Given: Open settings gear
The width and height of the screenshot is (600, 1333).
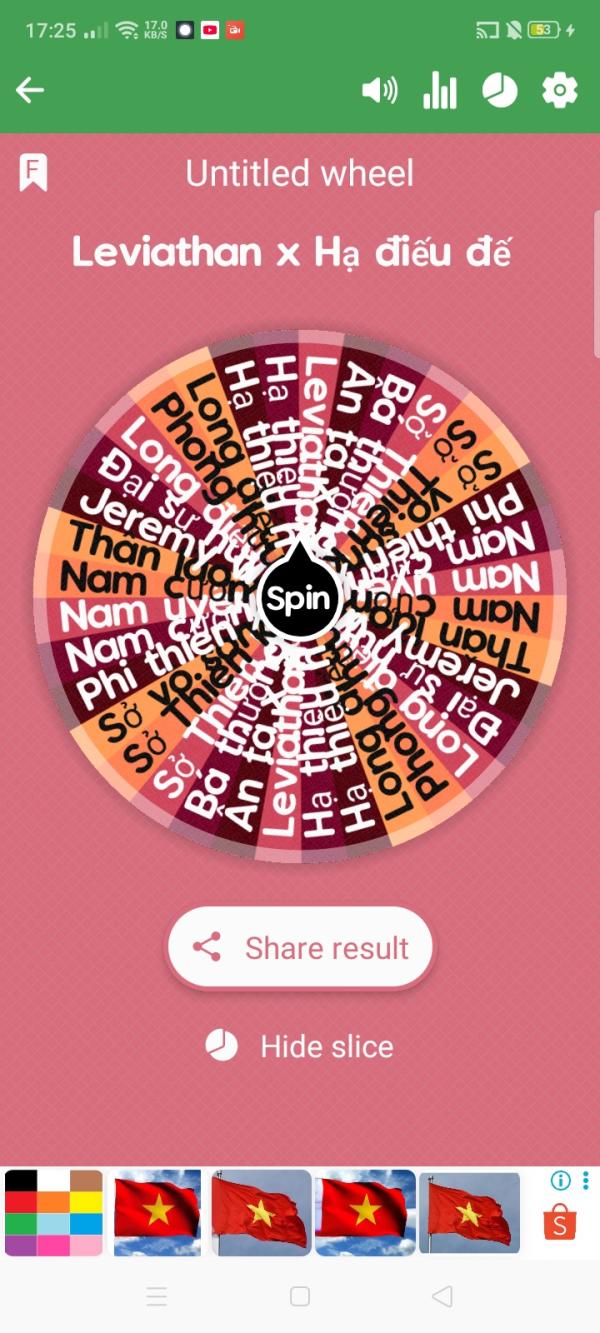Looking at the screenshot, I should point(559,91).
